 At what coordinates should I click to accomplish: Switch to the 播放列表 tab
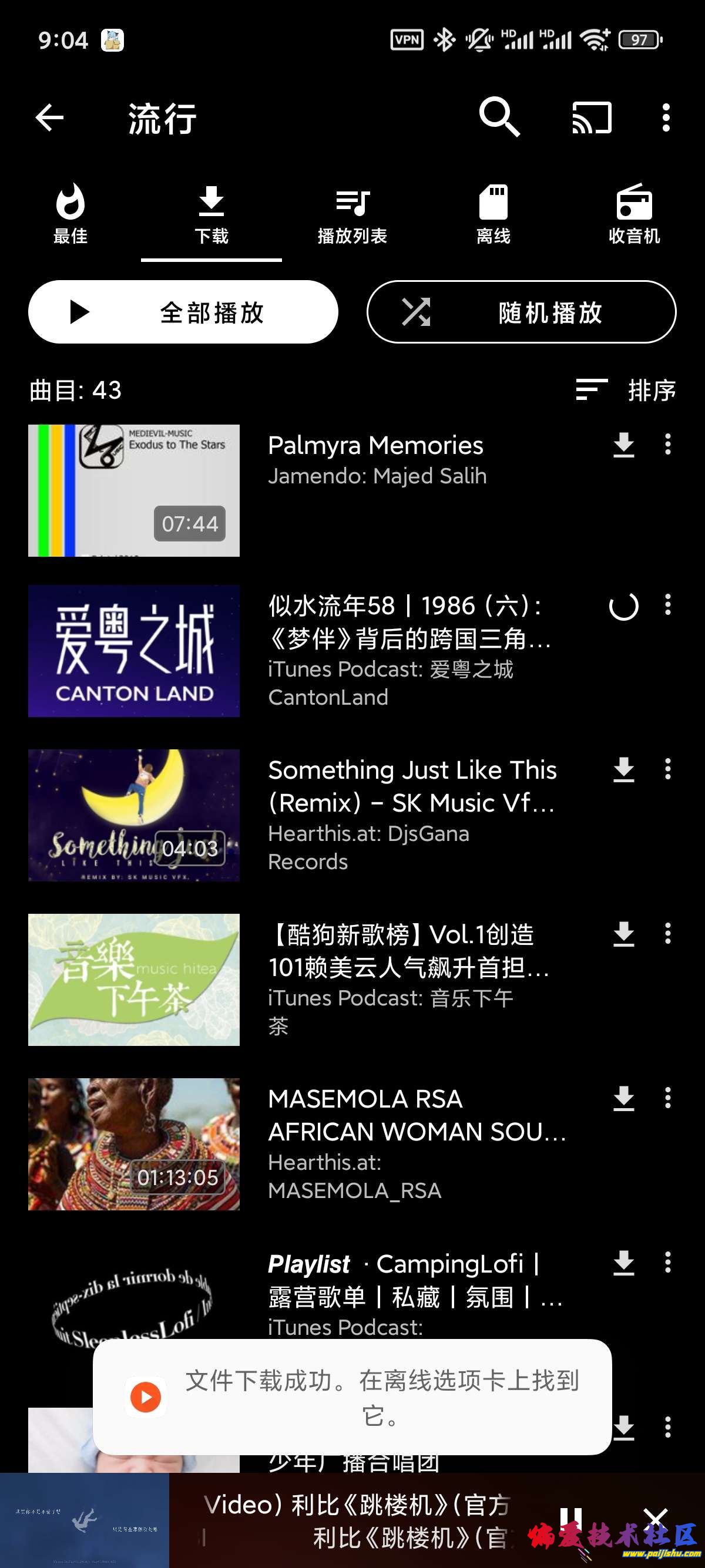point(352,214)
